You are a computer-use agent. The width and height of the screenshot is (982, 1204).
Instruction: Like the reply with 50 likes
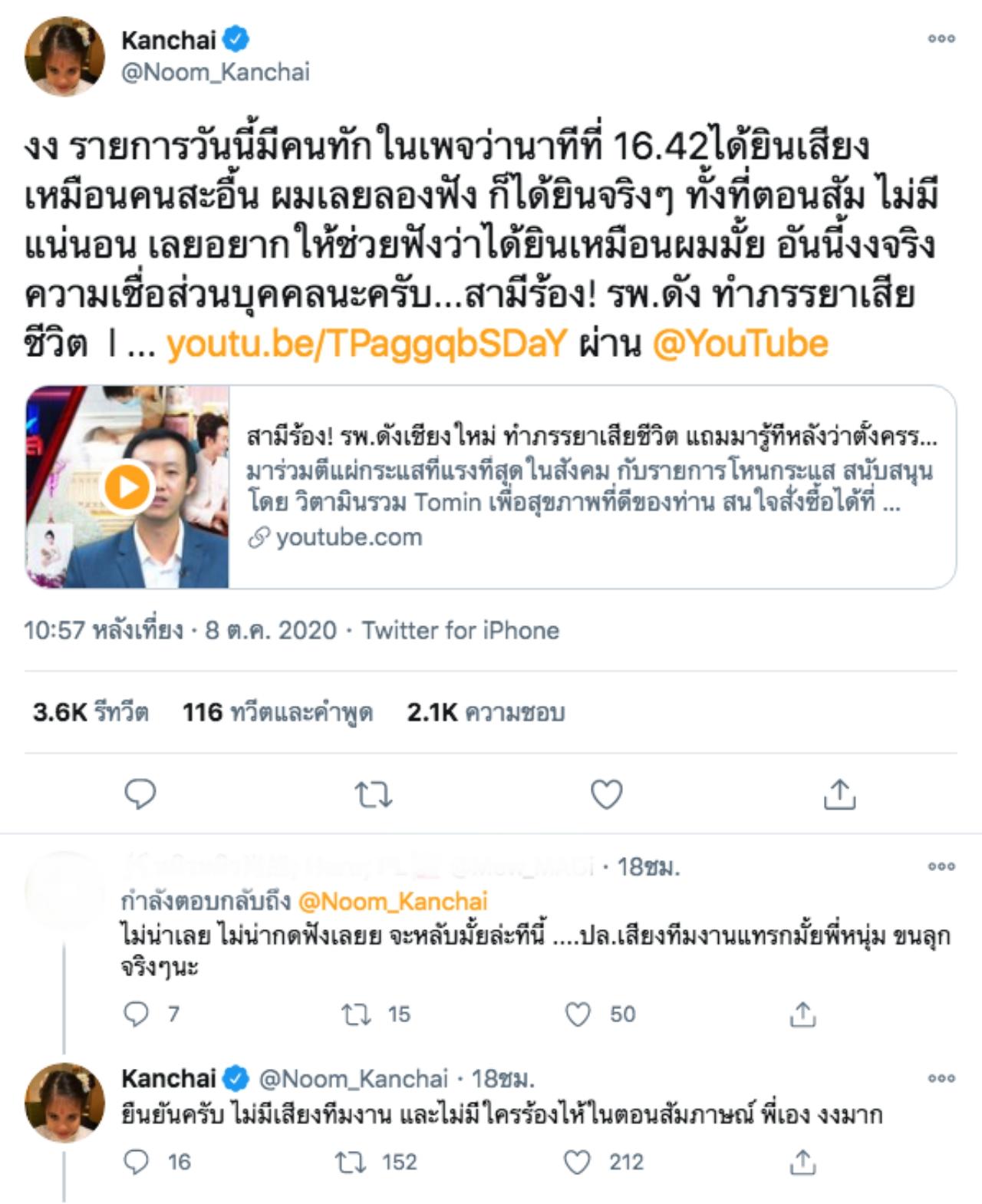578,1014
